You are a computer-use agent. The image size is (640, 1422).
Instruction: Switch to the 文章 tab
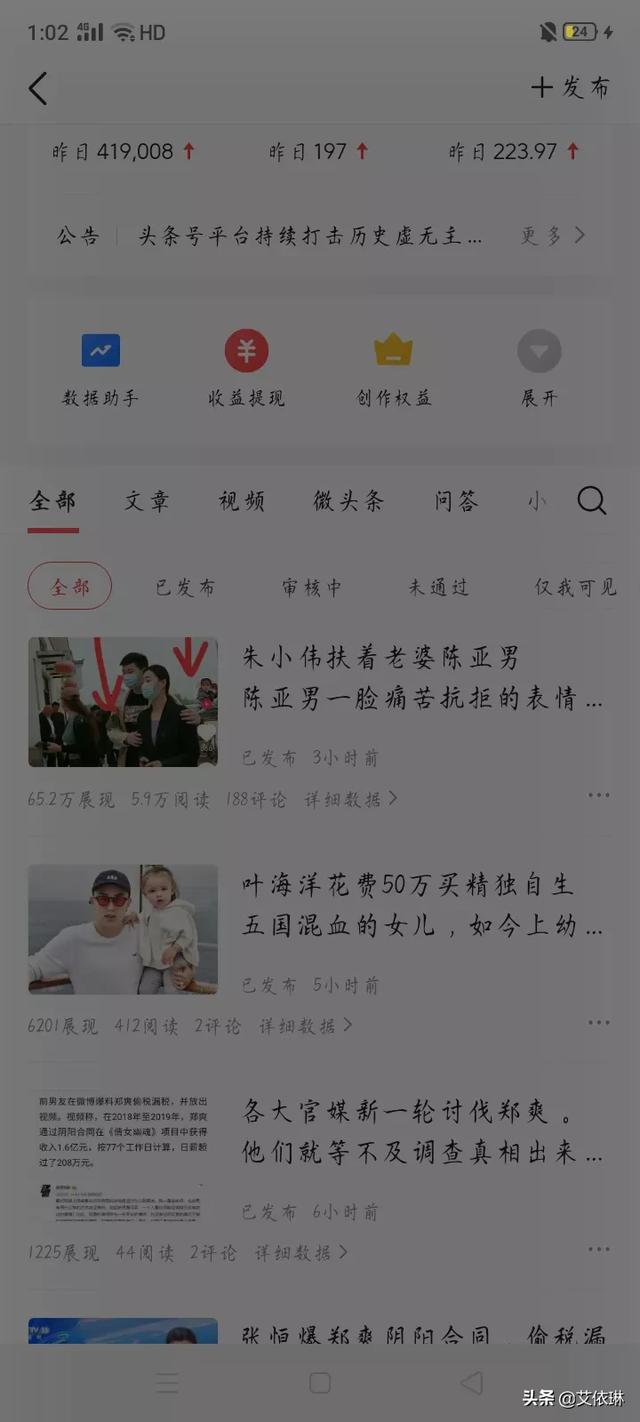tap(147, 501)
